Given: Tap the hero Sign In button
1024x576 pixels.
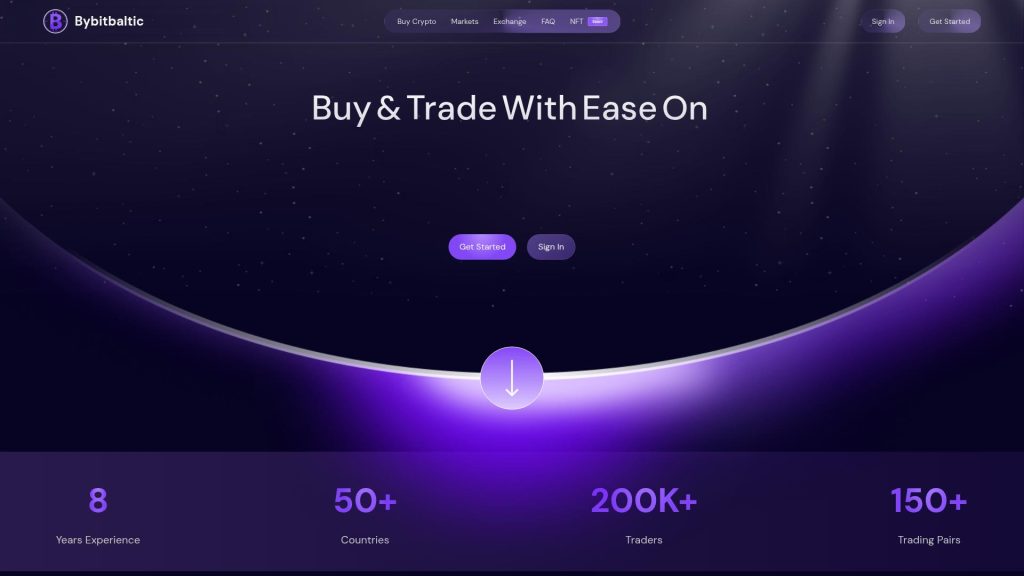Looking at the screenshot, I should point(551,247).
